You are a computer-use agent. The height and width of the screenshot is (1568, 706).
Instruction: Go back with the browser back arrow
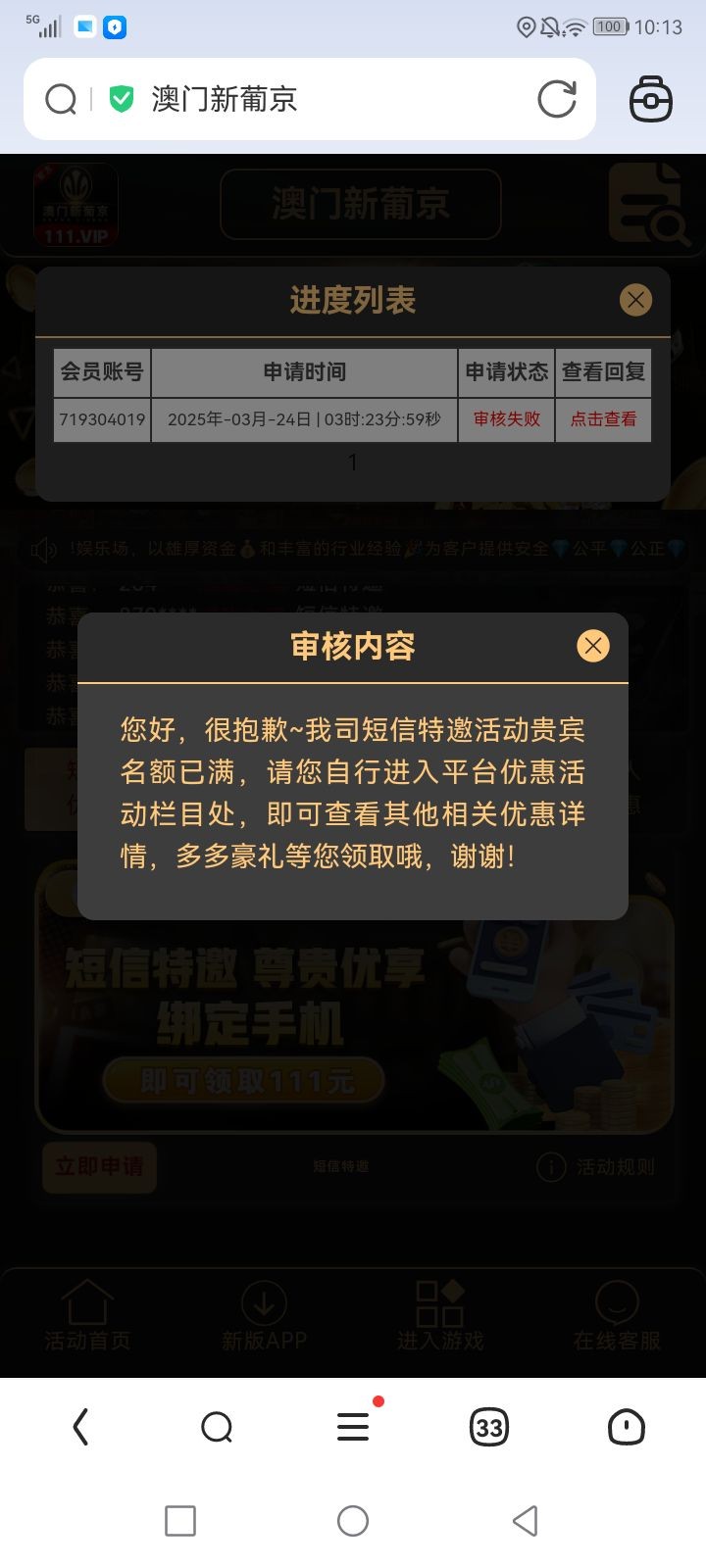pos(81,1427)
